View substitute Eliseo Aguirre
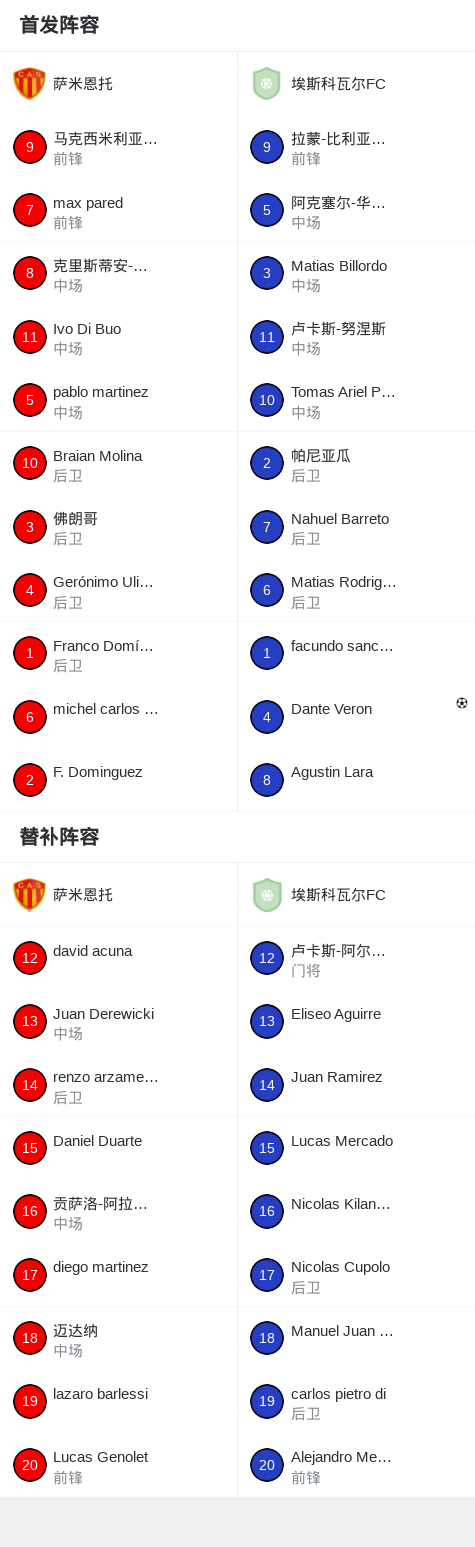The height and width of the screenshot is (1547, 475). pyautogui.click(x=356, y=1022)
